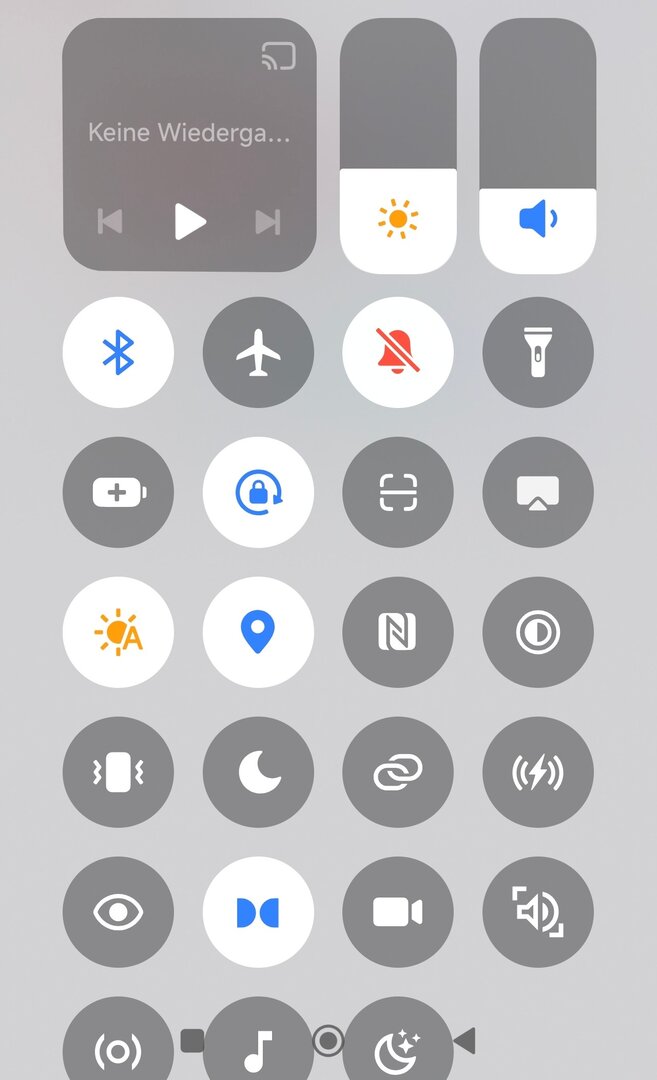Viewport: 657px width, 1080px height.
Task: Start screen recording with camera tile
Action: tap(398, 912)
